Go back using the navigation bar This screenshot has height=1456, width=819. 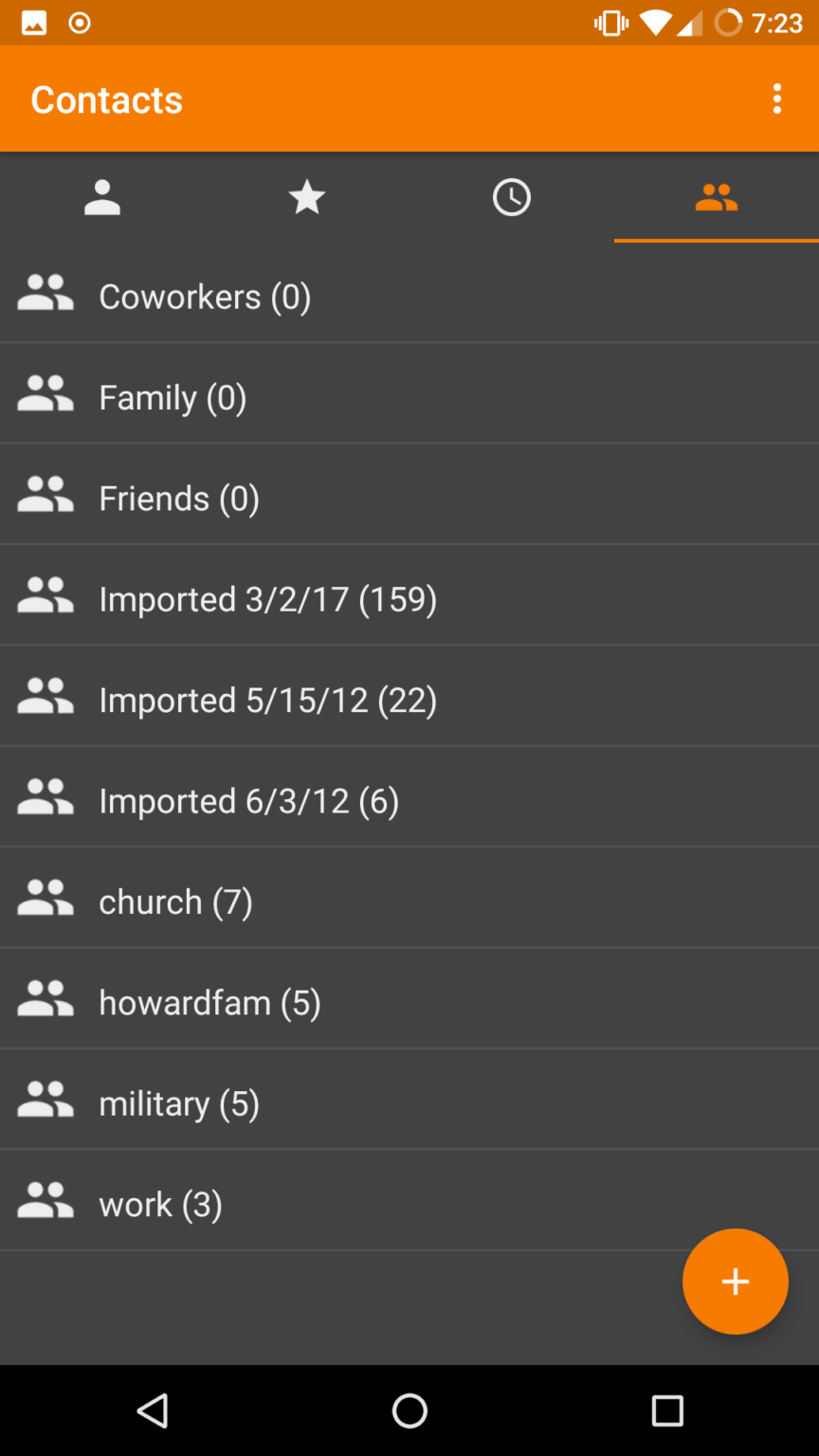click(x=153, y=1410)
